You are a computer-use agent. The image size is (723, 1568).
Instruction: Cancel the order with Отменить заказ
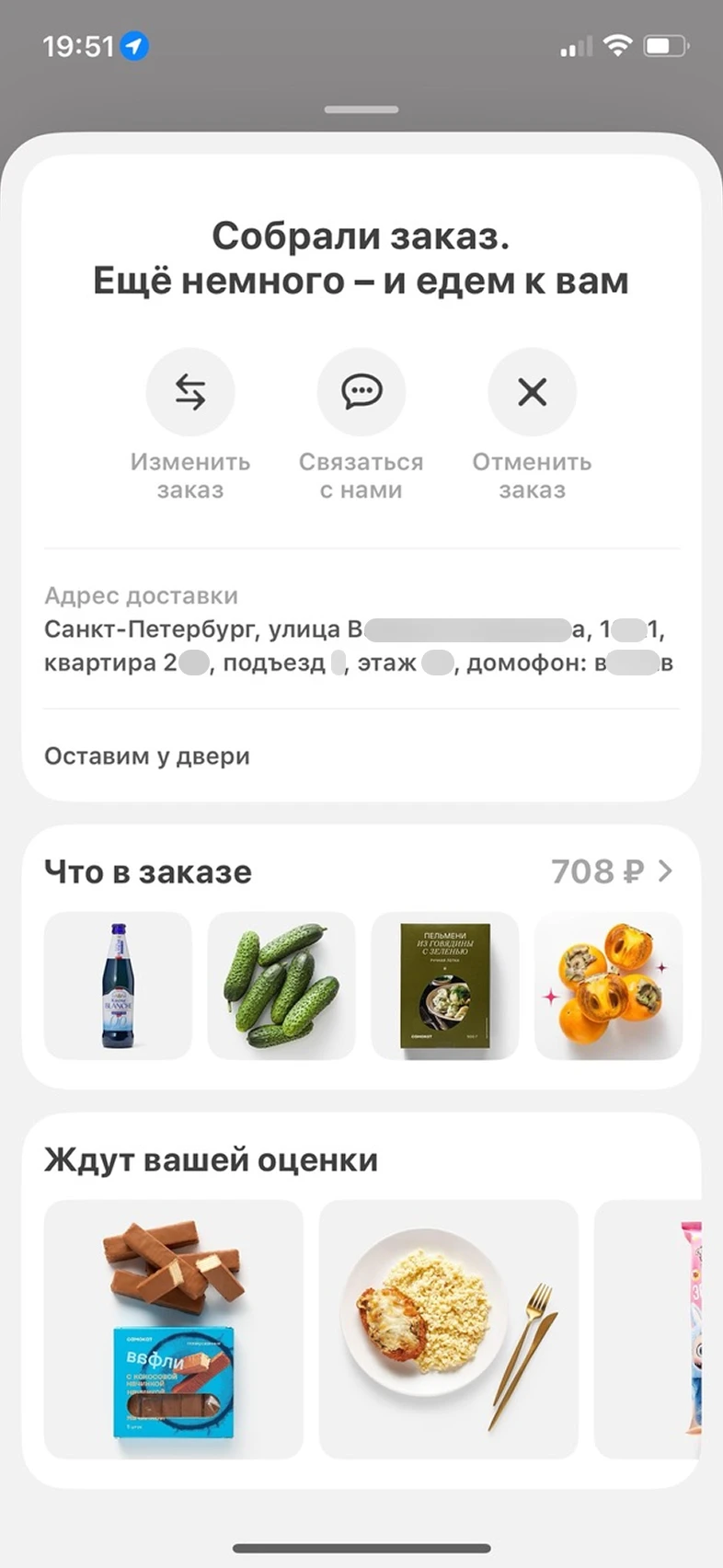click(x=532, y=393)
